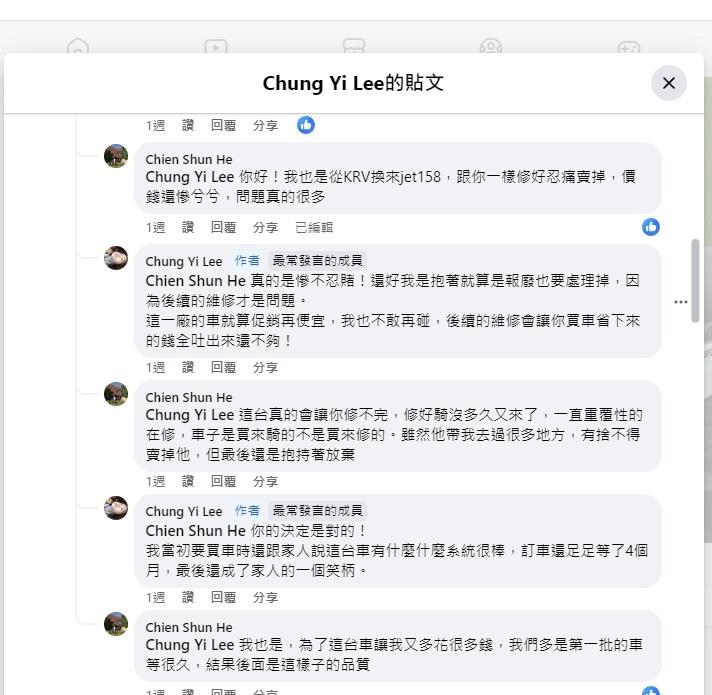View like reaction on Chien Shun He's jet158 comment

tap(651, 227)
